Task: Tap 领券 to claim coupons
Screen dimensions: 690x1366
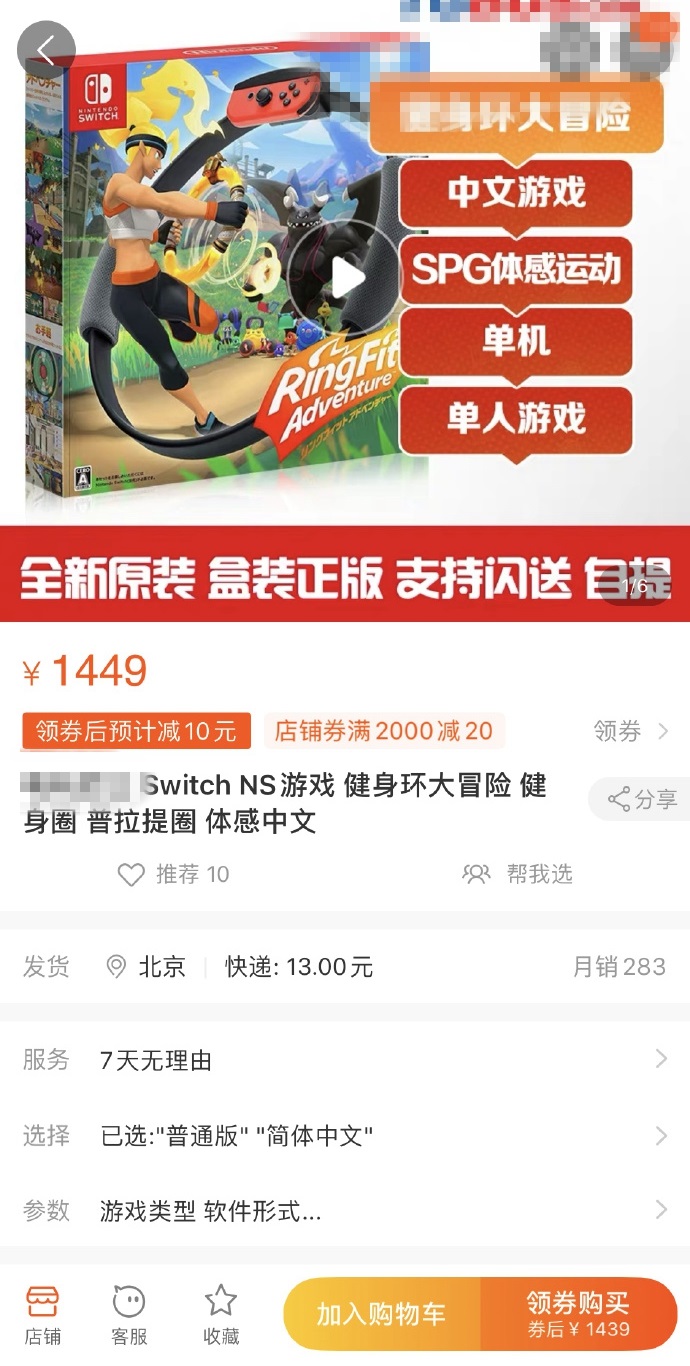Action: [x=630, y=731]
